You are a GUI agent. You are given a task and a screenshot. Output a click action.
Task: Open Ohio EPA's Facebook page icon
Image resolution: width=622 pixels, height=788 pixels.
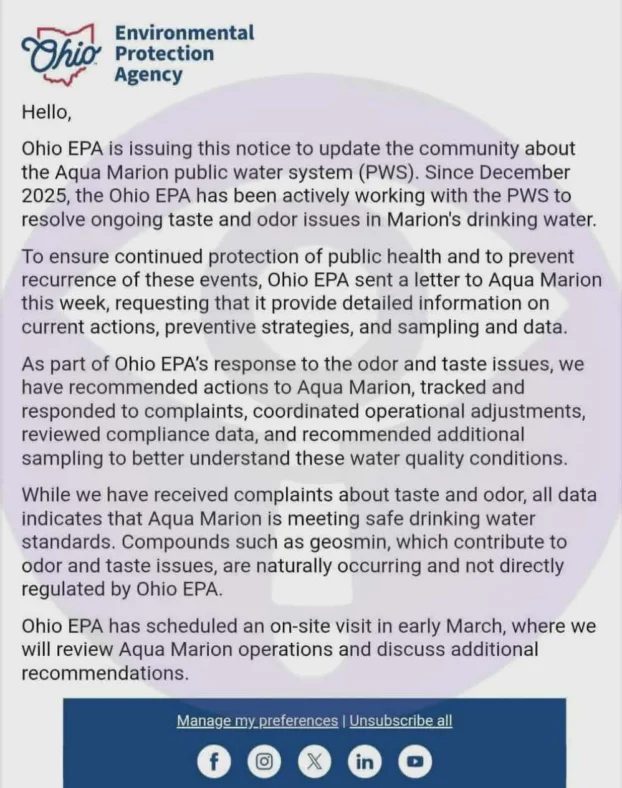click(214, 762)
